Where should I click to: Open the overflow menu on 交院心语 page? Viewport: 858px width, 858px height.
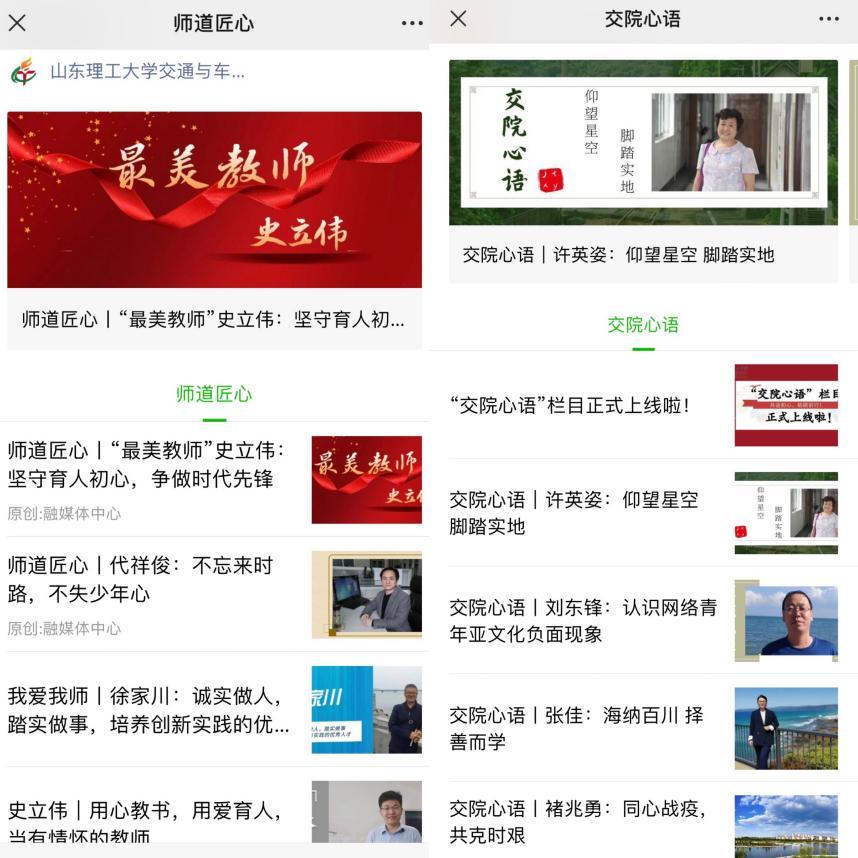[x=829, y=19]
